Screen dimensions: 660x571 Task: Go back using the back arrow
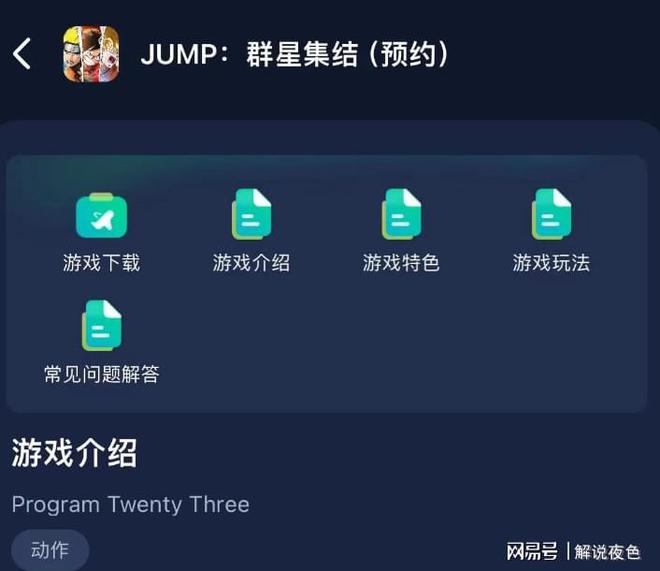[x=23, y=53]
